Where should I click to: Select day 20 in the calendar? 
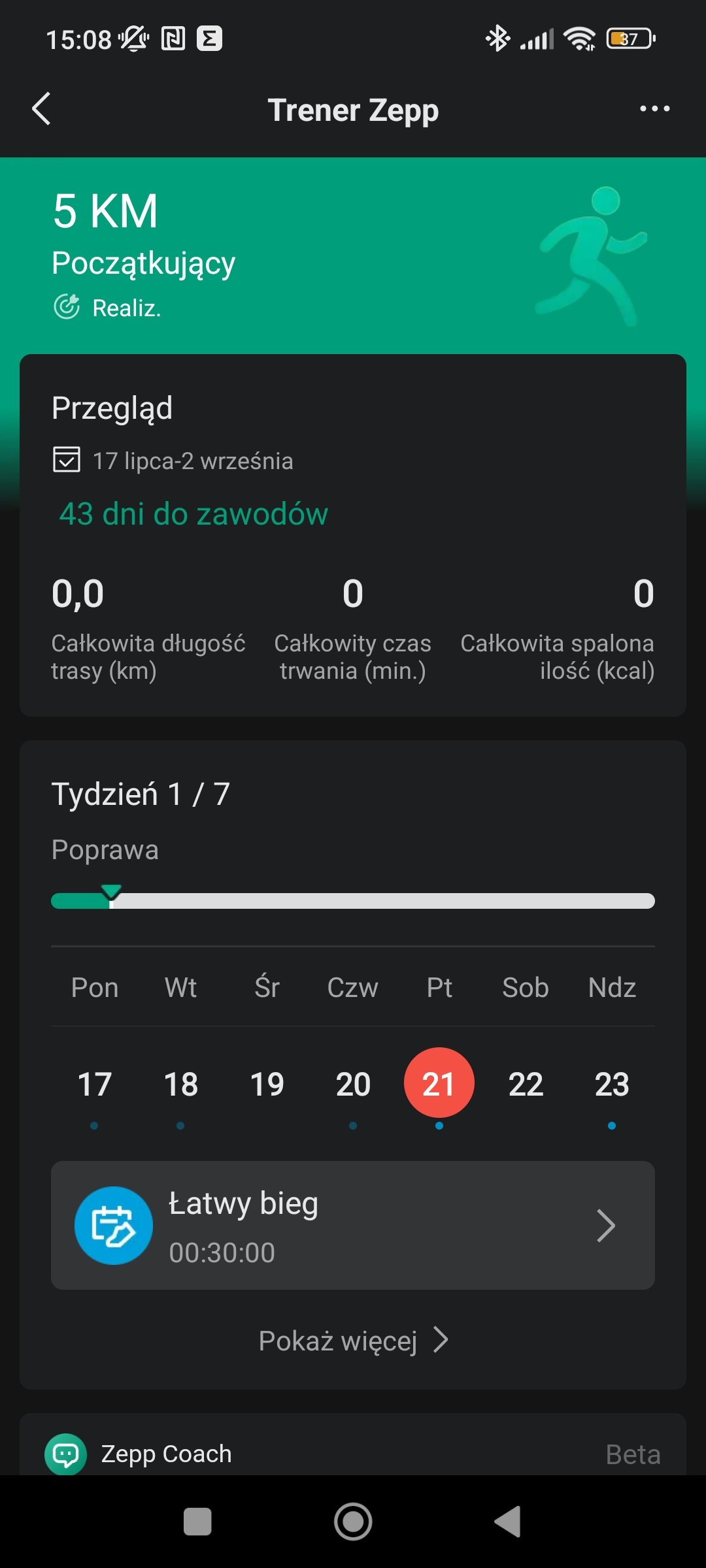[353, 1085]
